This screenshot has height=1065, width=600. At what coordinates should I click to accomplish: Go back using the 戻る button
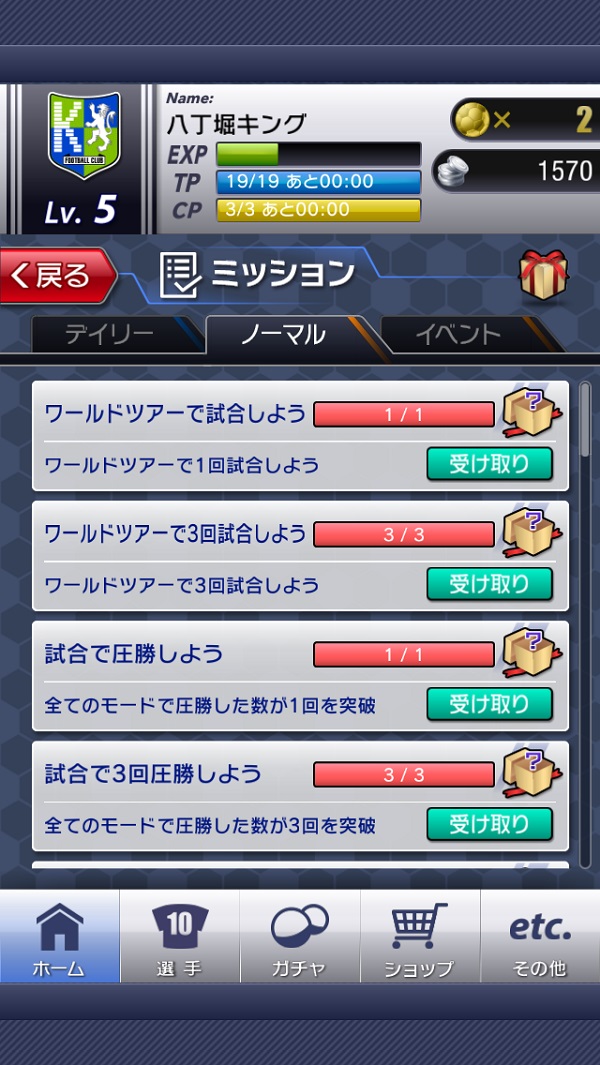click(57, 275)
